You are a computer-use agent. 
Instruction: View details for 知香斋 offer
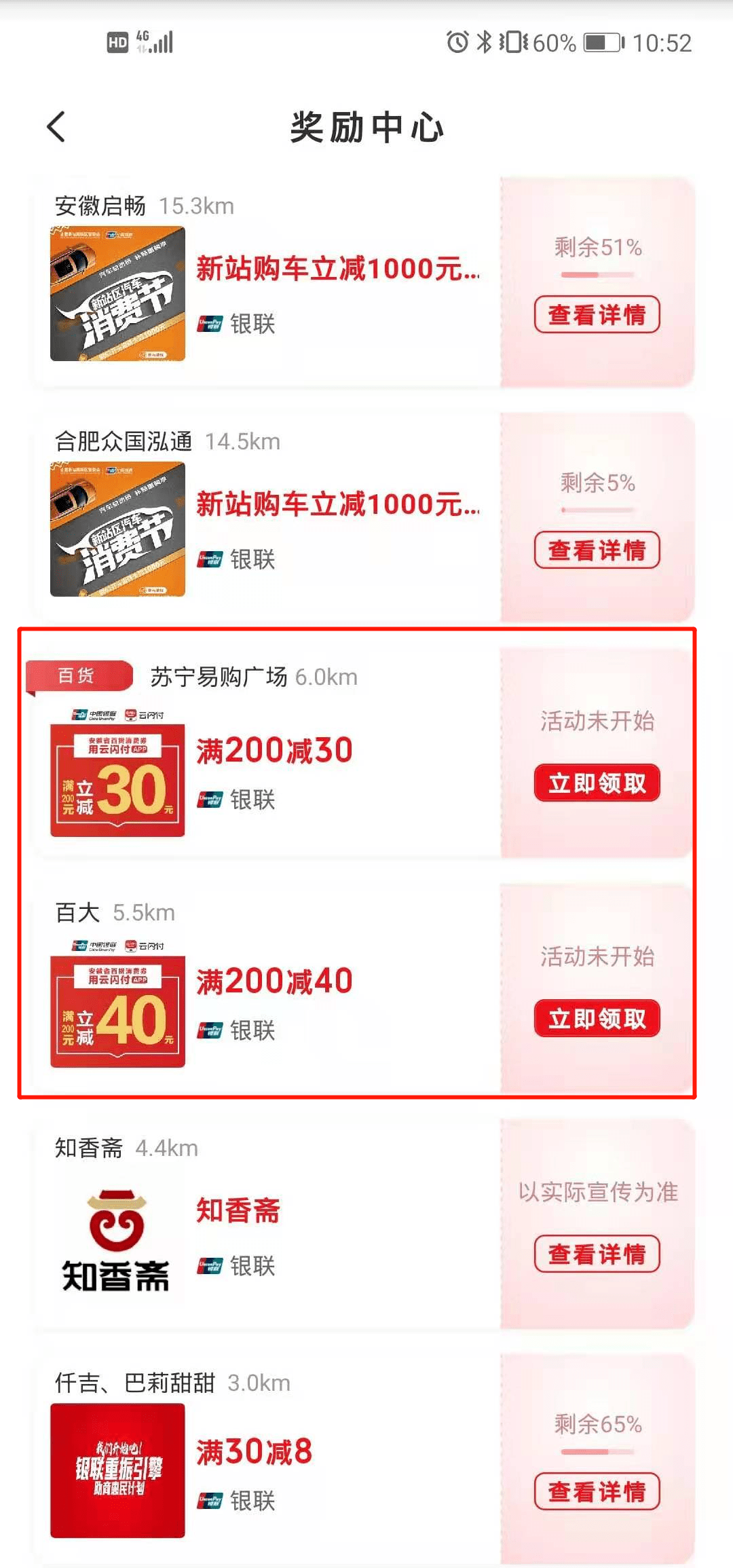[x=597, y=1254]
